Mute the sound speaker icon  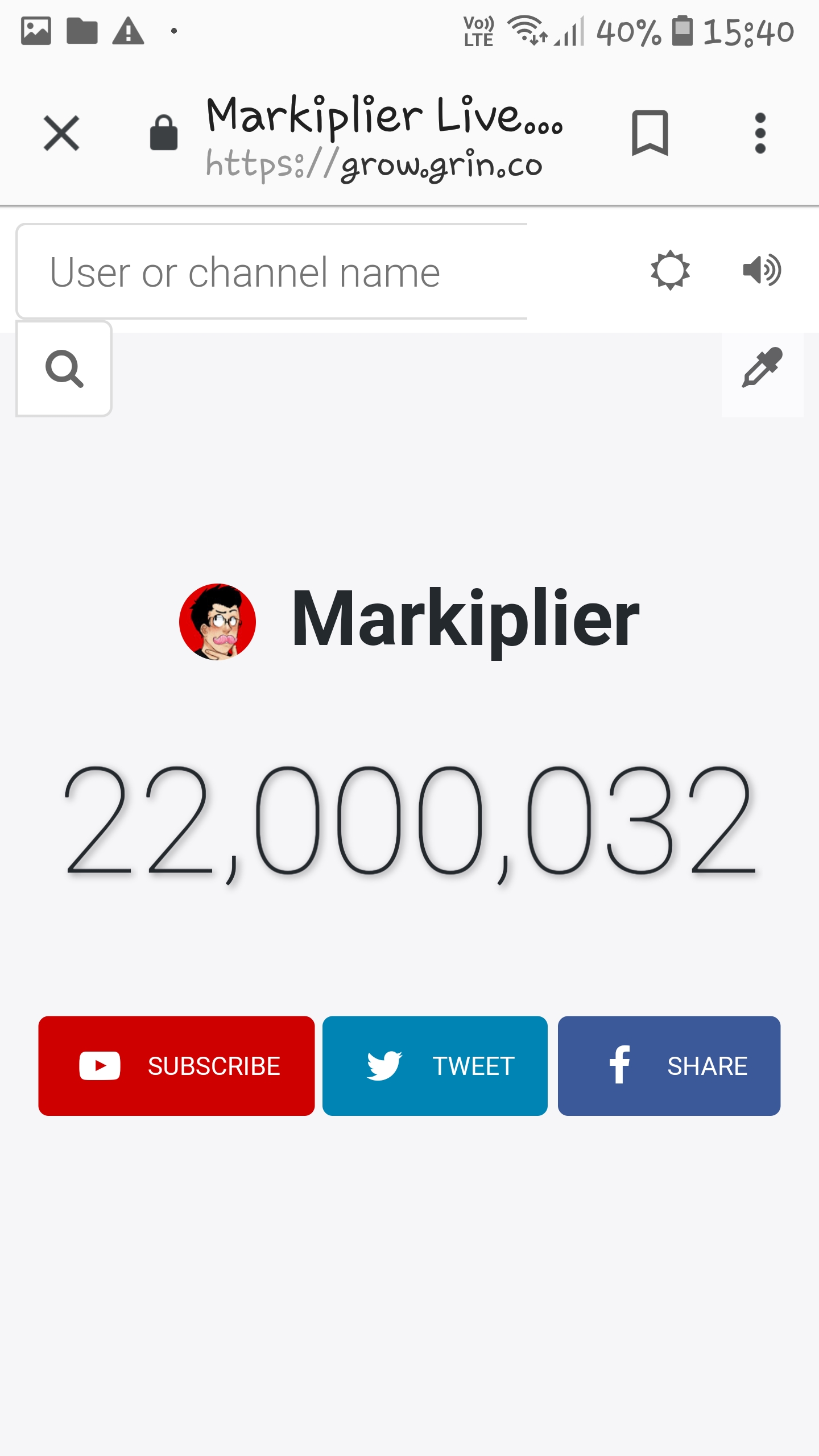(762, 270)
